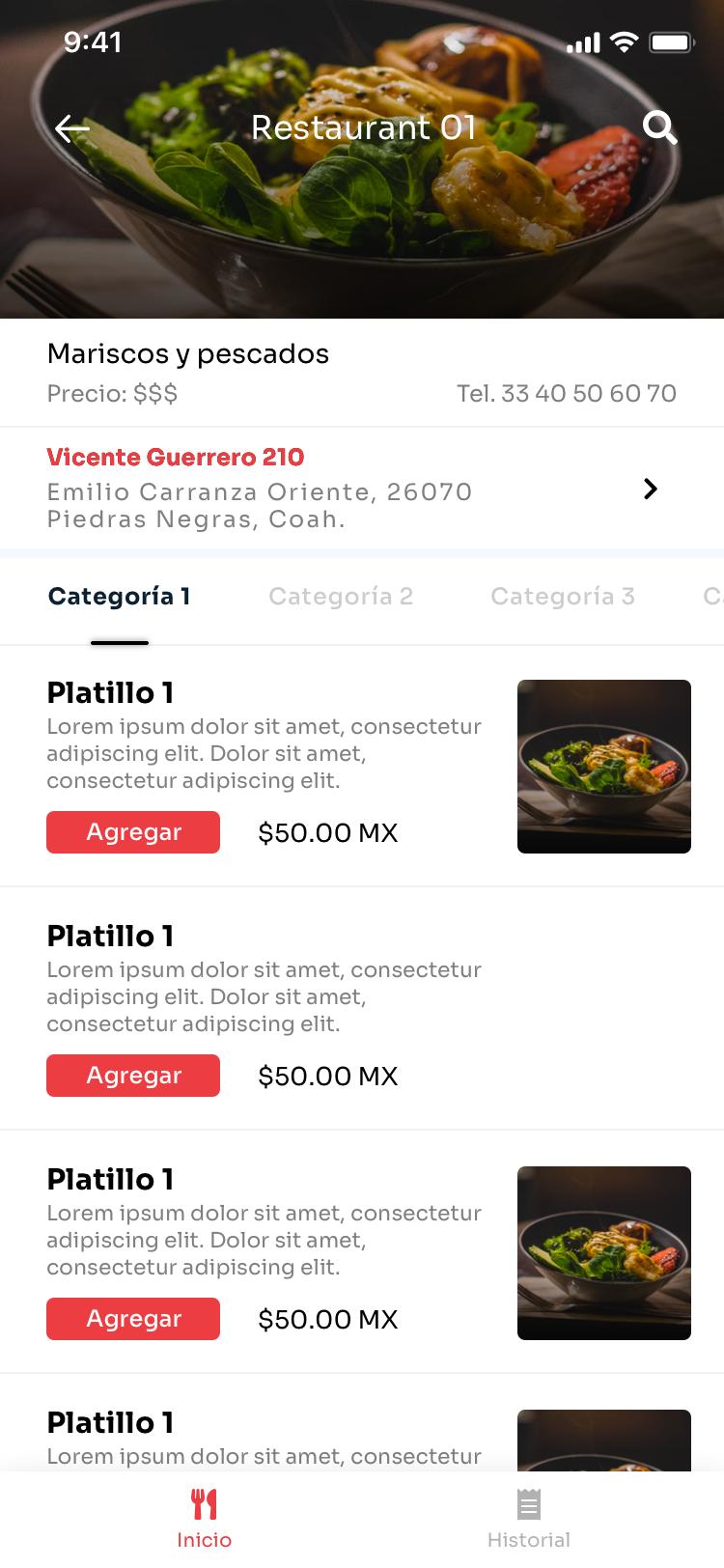Screen dimensions: 724x1568
Task: Go back from Restaurant 01
Action: click(72, 127)
